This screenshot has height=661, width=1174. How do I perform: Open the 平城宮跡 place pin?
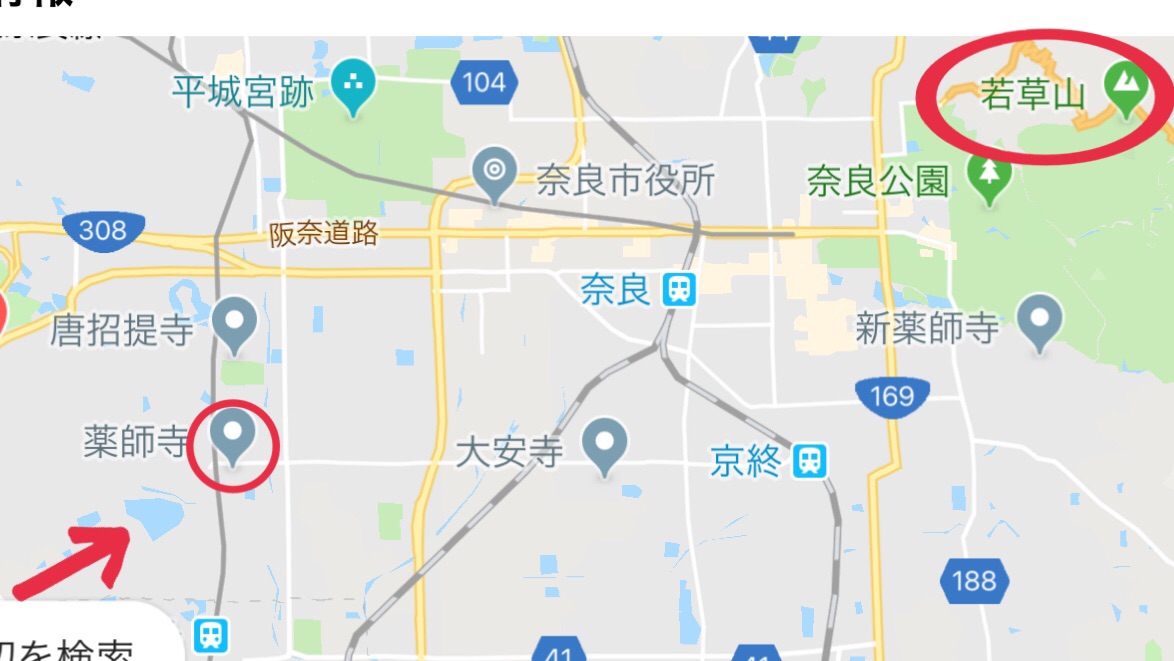tap(353, 87)
